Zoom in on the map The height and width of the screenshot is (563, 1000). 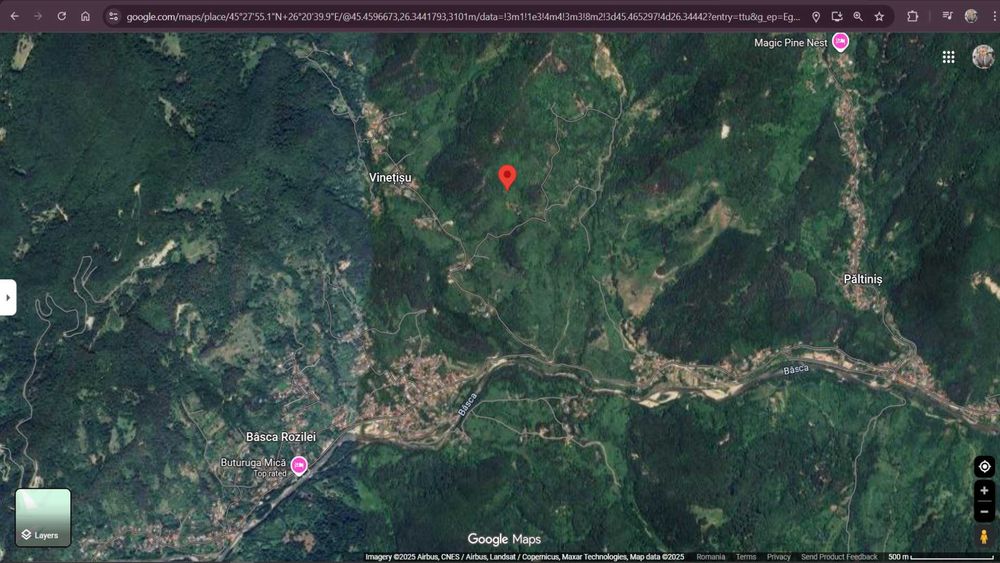point(984,490)
